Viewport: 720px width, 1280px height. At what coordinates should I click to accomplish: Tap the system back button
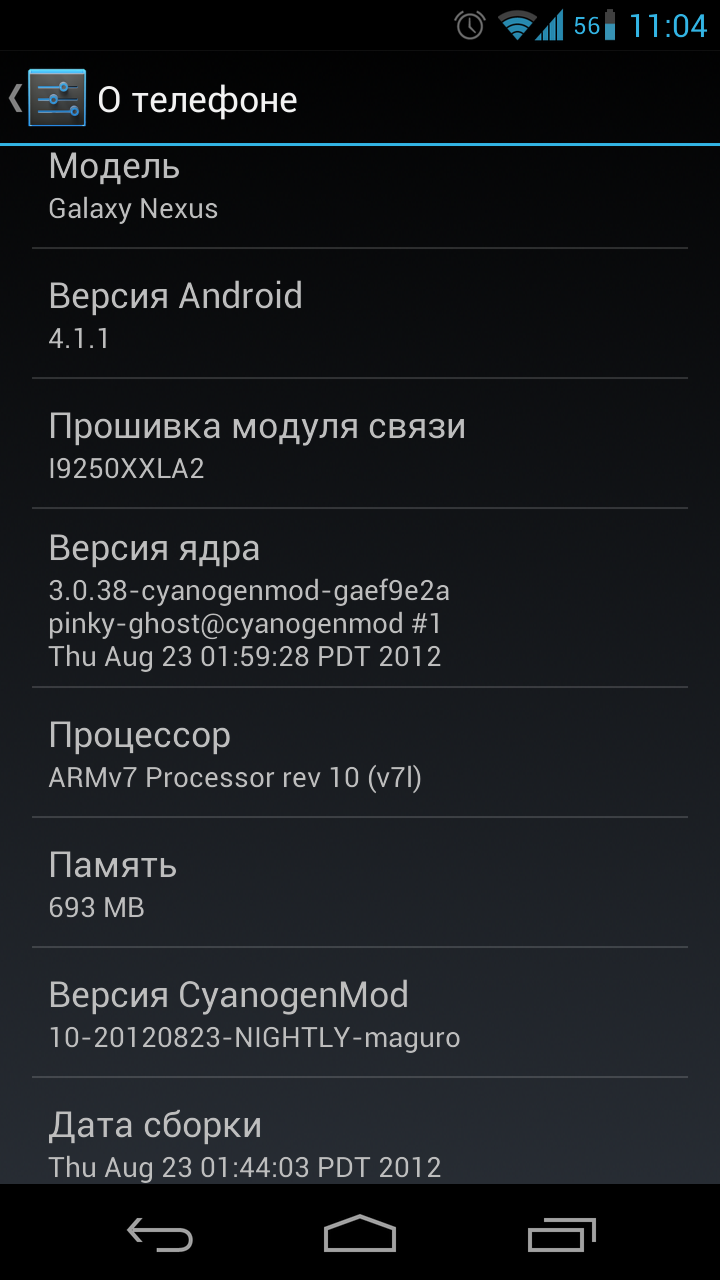pos(160,1234)
